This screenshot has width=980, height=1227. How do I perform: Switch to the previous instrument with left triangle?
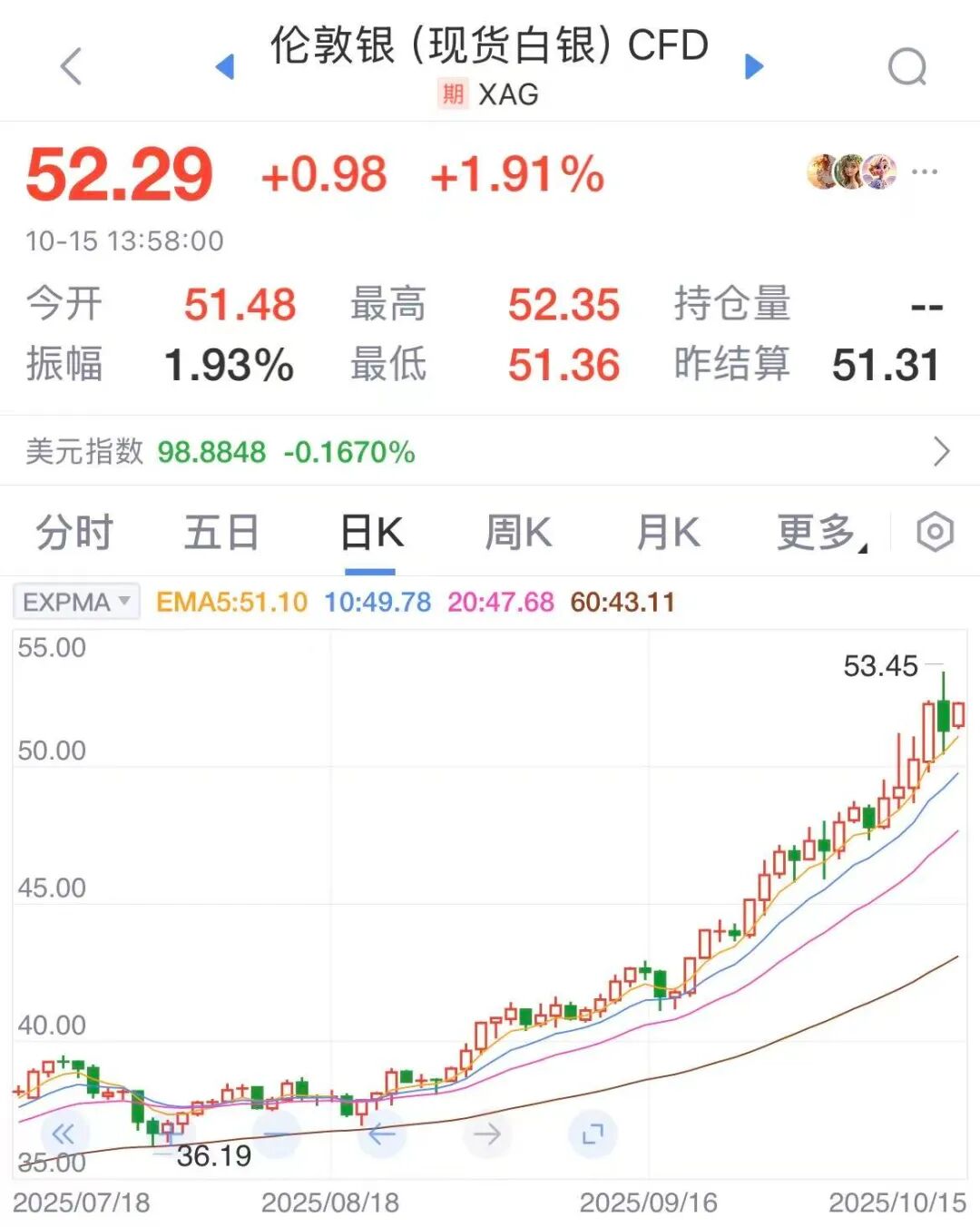(225, 66)
